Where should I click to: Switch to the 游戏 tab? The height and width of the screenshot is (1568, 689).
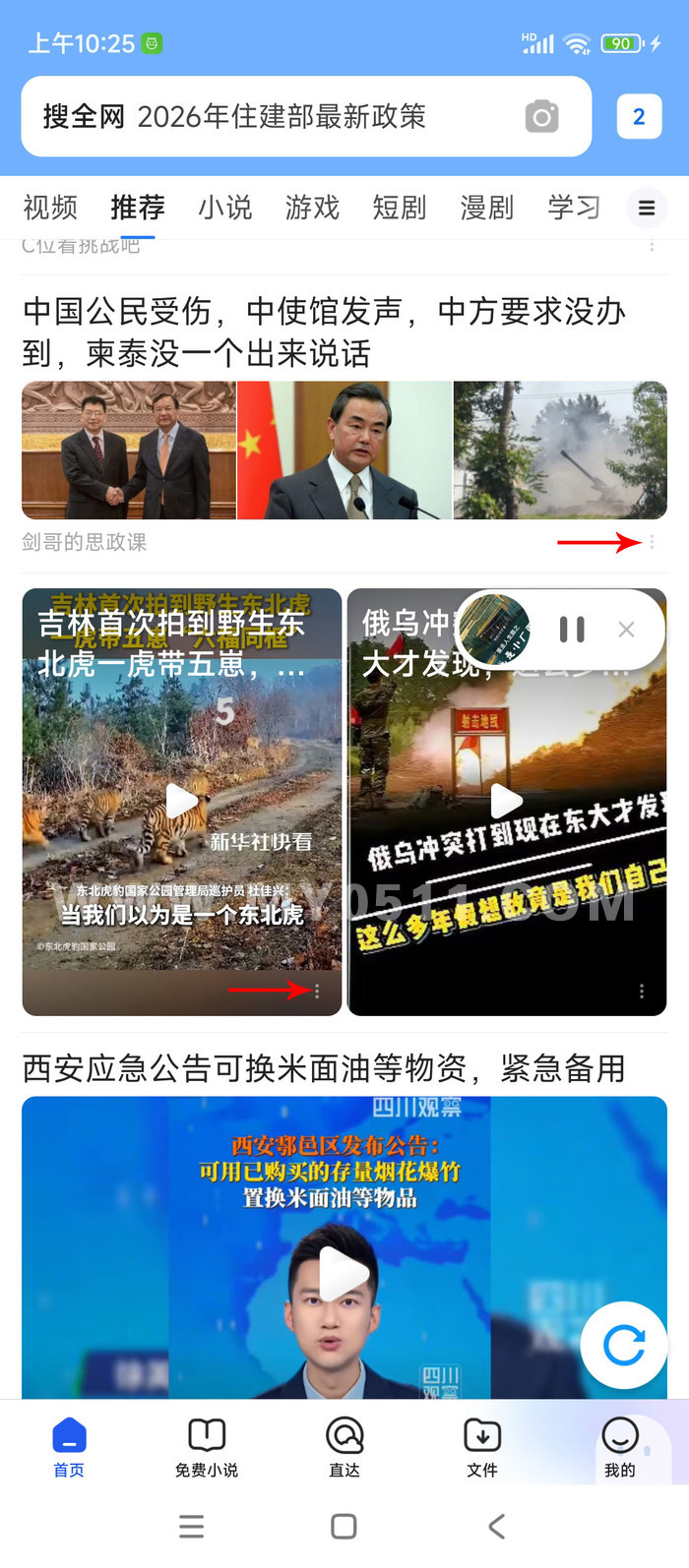point(312,208)
